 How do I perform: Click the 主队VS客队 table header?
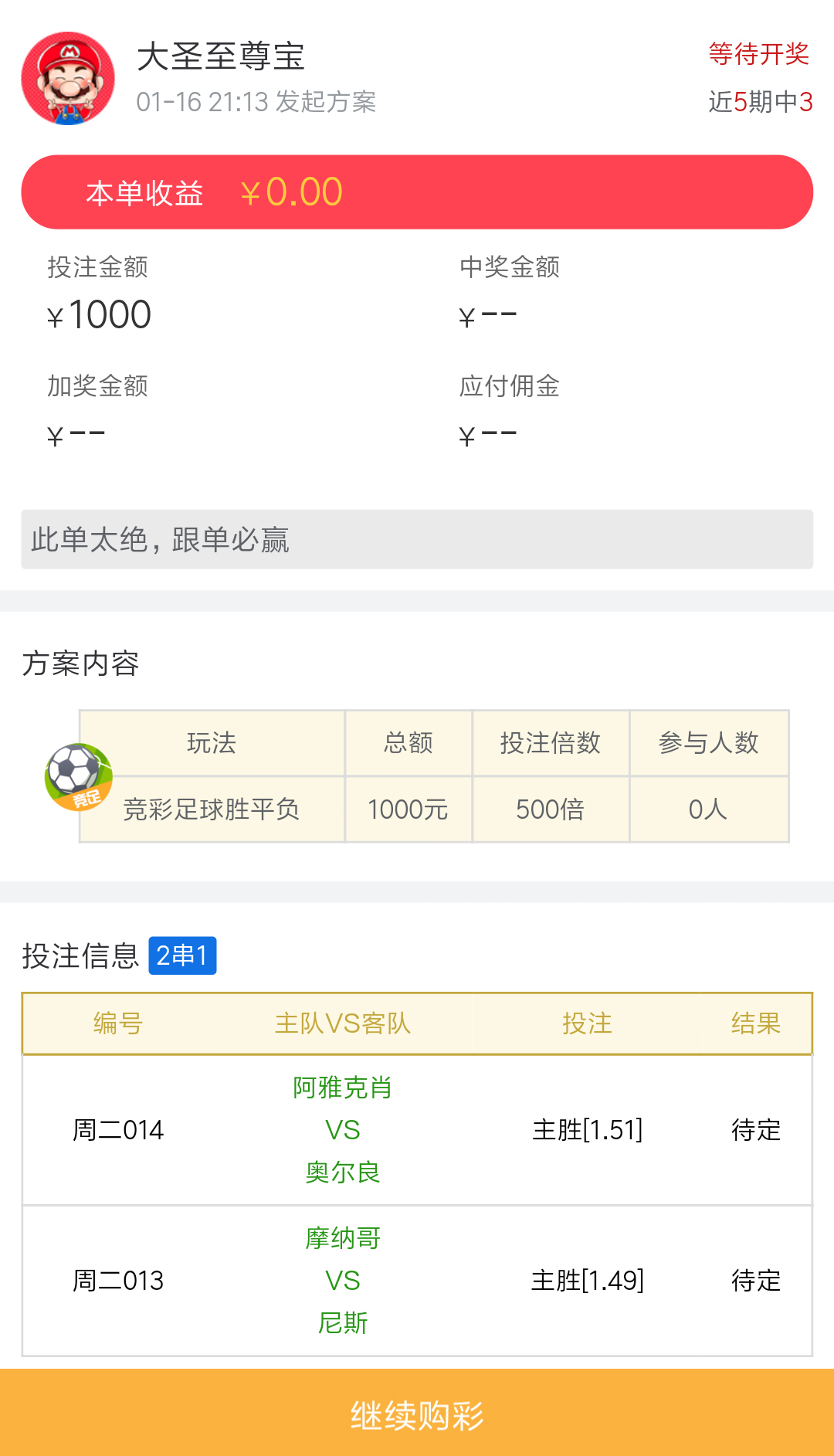coord(343,1023)
